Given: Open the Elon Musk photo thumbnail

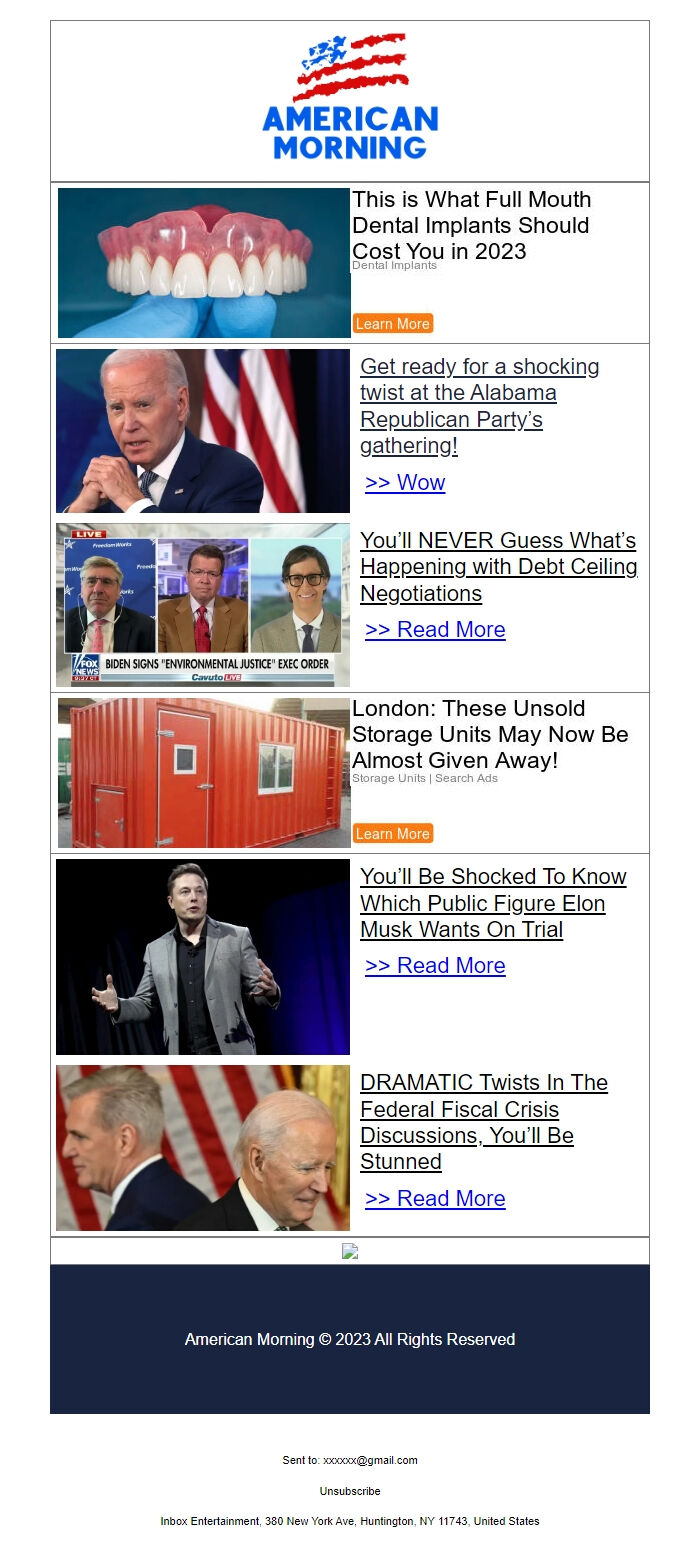Looking at the screenshot, I should coord(203,957).
